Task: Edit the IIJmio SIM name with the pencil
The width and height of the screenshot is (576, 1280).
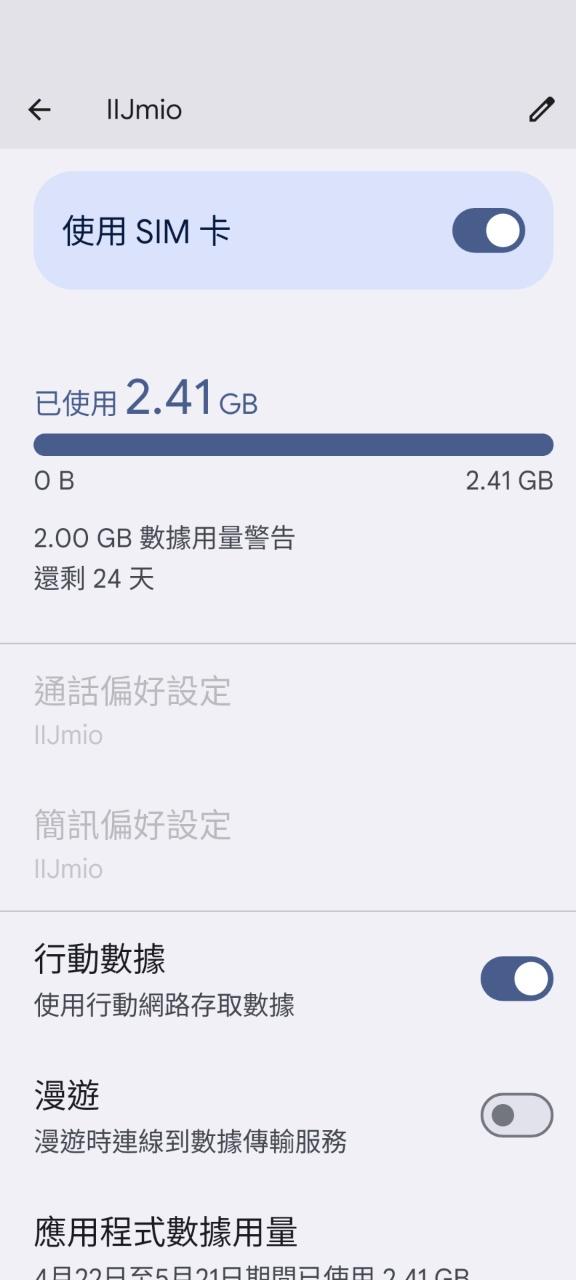Action: [541, 110]
